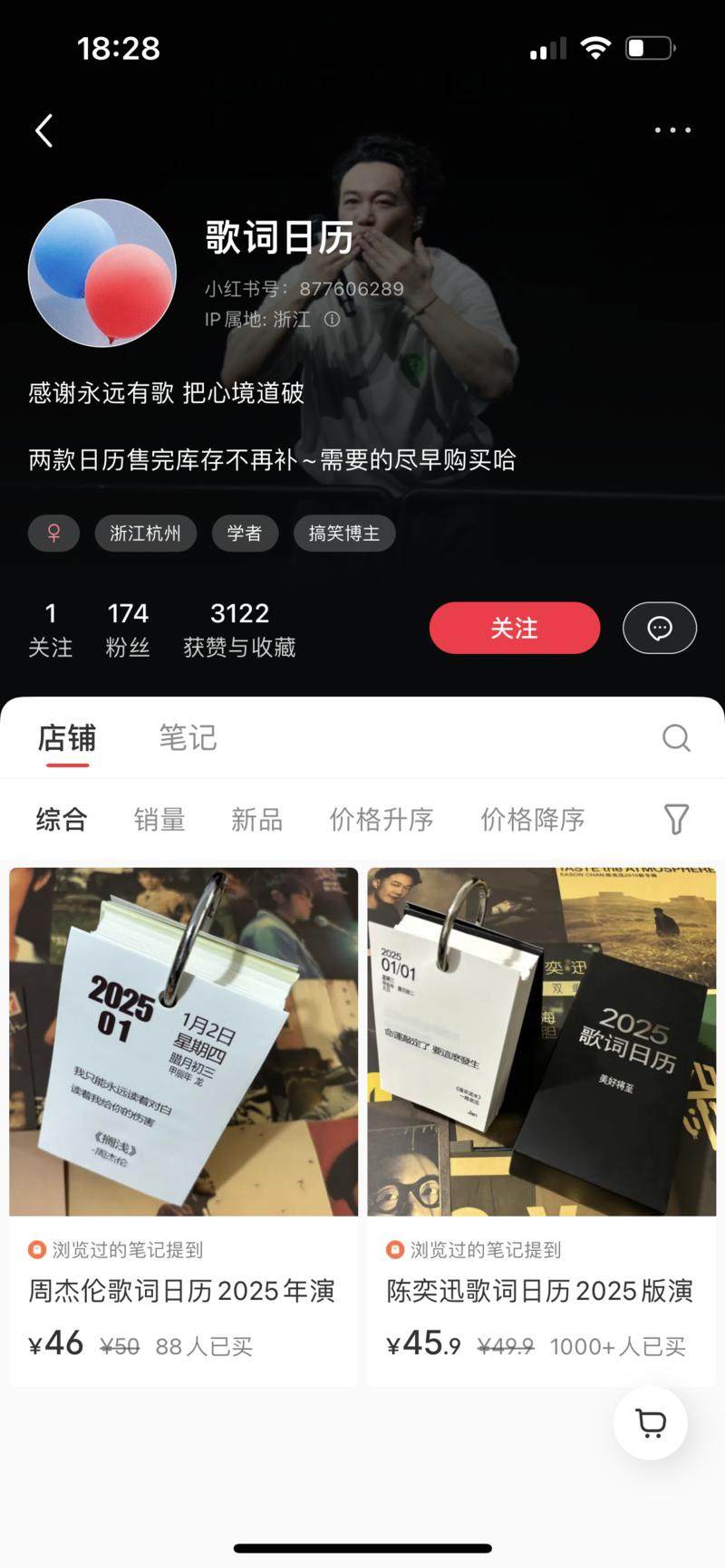The width and height of the screenshot is (725, 1568).
Task: Open the IP location info icon
Action: click(x=333, y=319)
